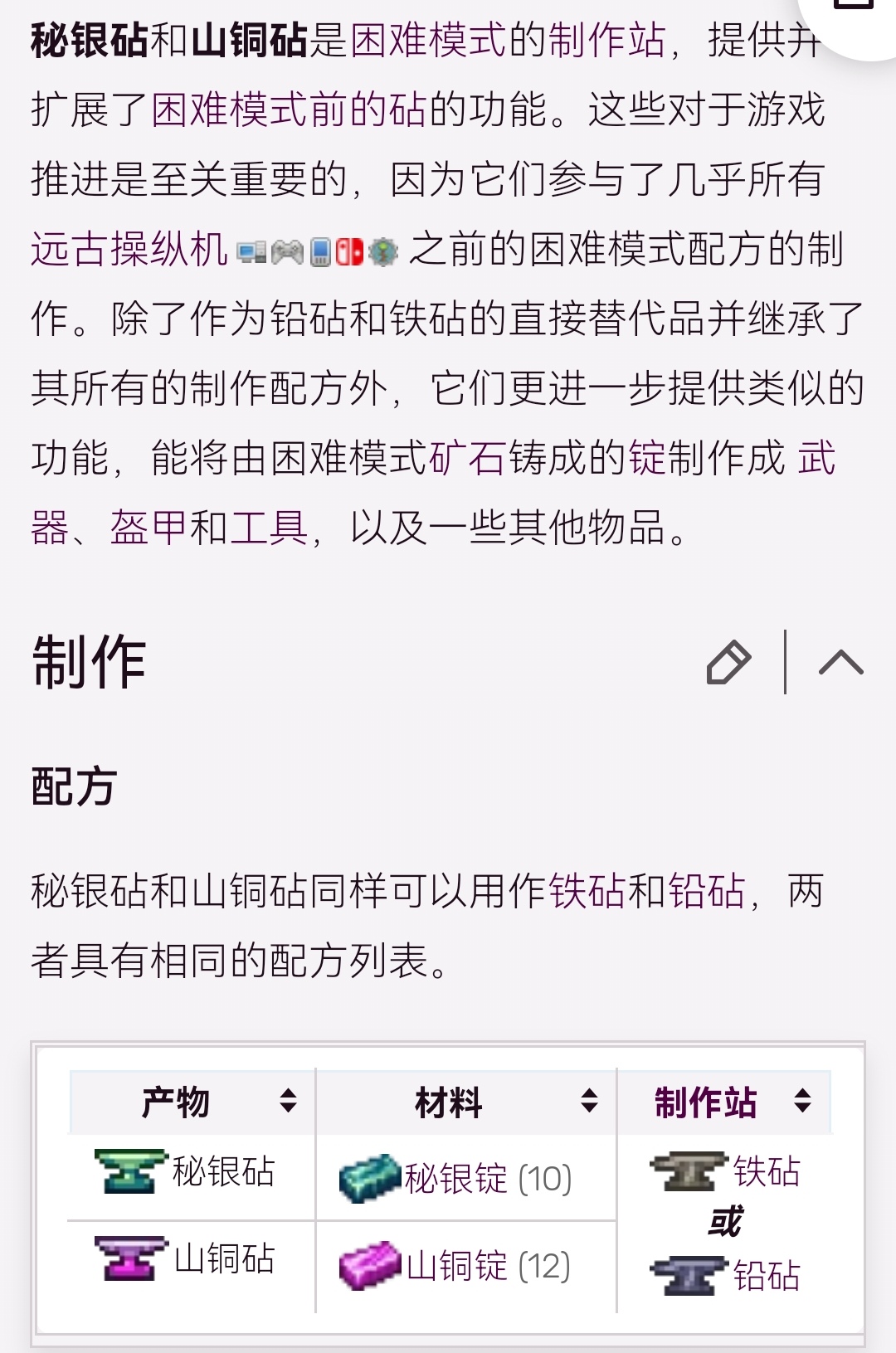Open the 铅砧 link in the recipe paragraph
Viewport: 896px width, 1353px height.
click(707, 891)
